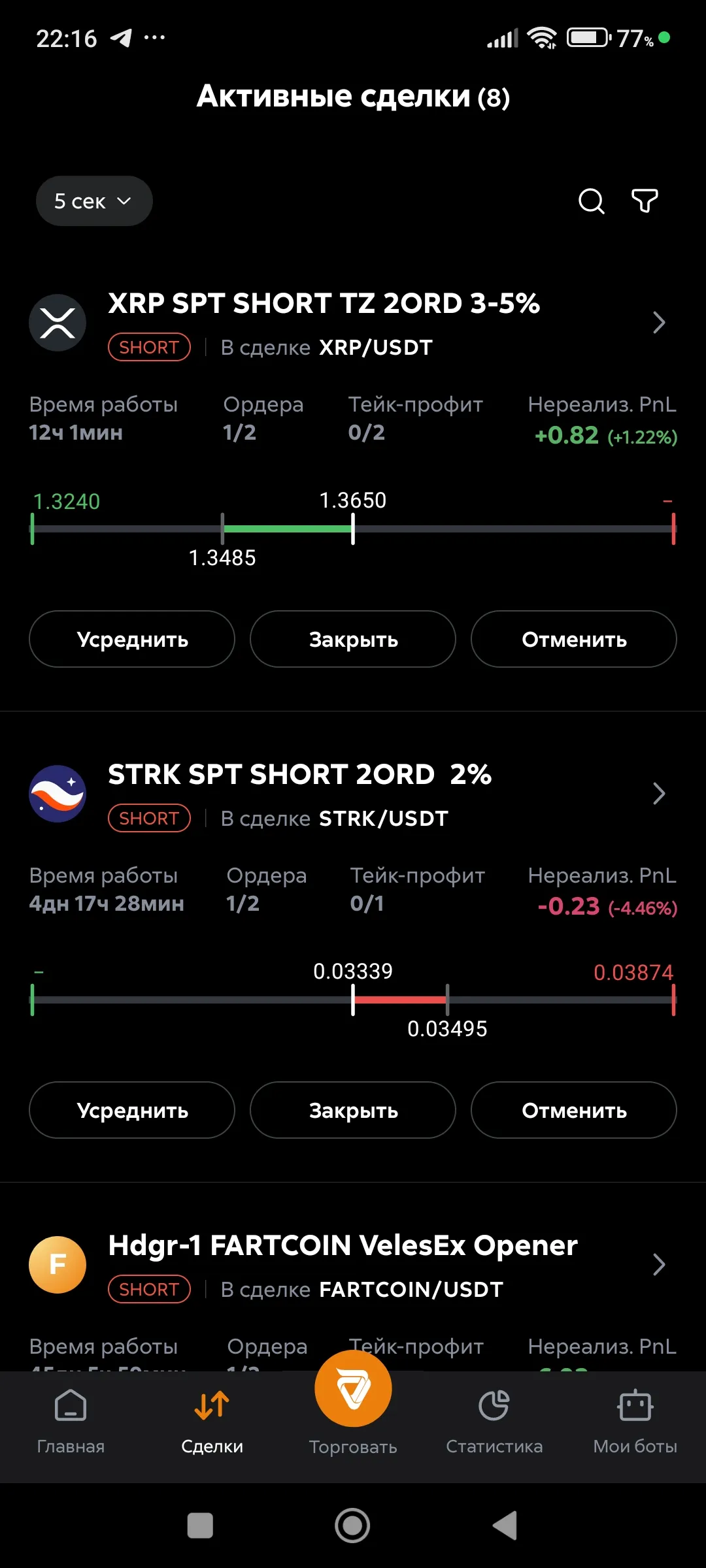Open Торговать via central Veles logo
The height and width of the screenshot is (1568, 706).
pos(353,1387)
